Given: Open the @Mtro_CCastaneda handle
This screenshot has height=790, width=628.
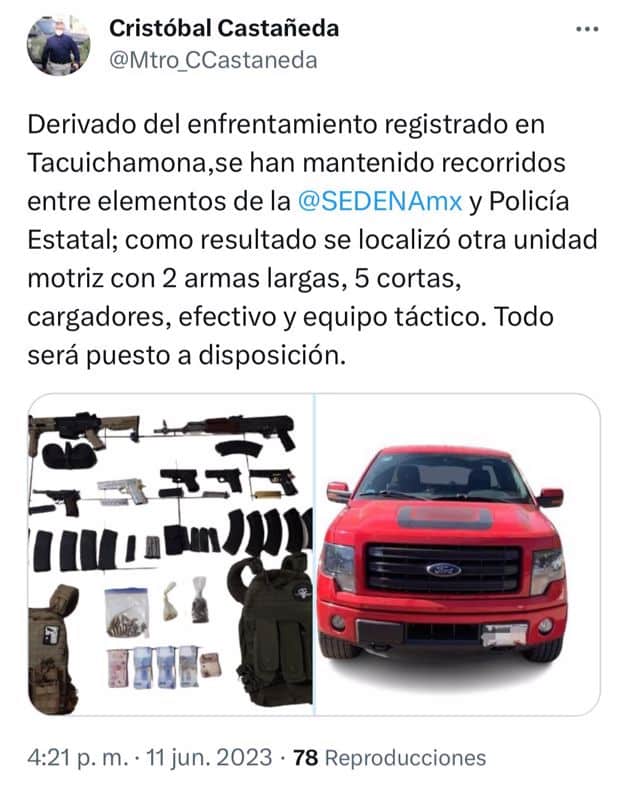Looking at the screenshot, I should [212, 60].
